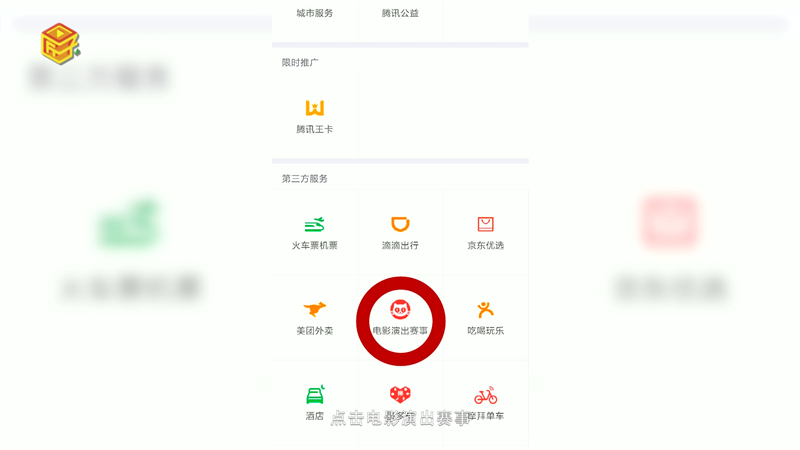Open 腾讯公益 (Tencent Charity)
Screen dimensions: 800x450
(x=400, y=14)
